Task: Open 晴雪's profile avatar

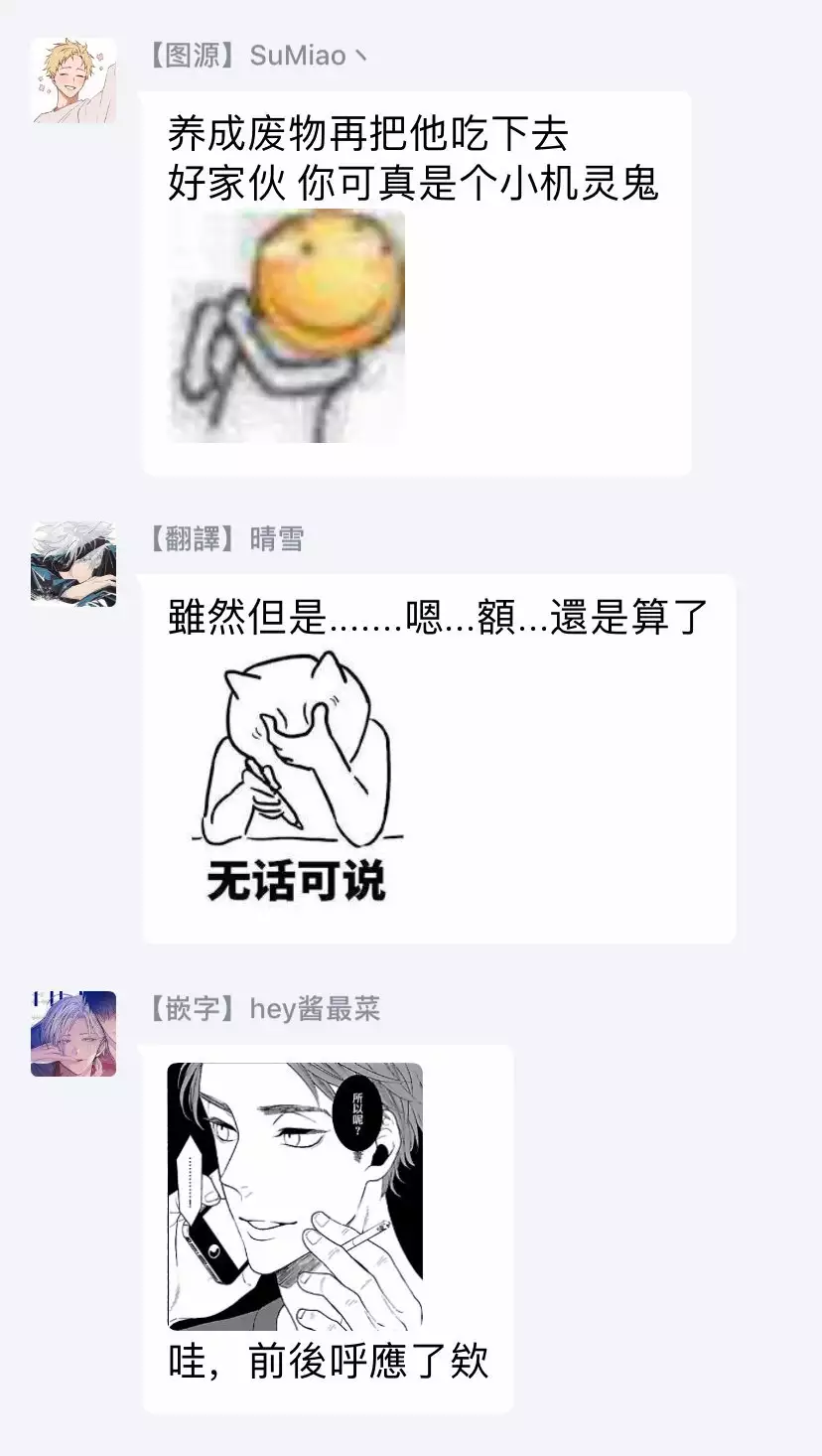Action: (x=73, y=563)
